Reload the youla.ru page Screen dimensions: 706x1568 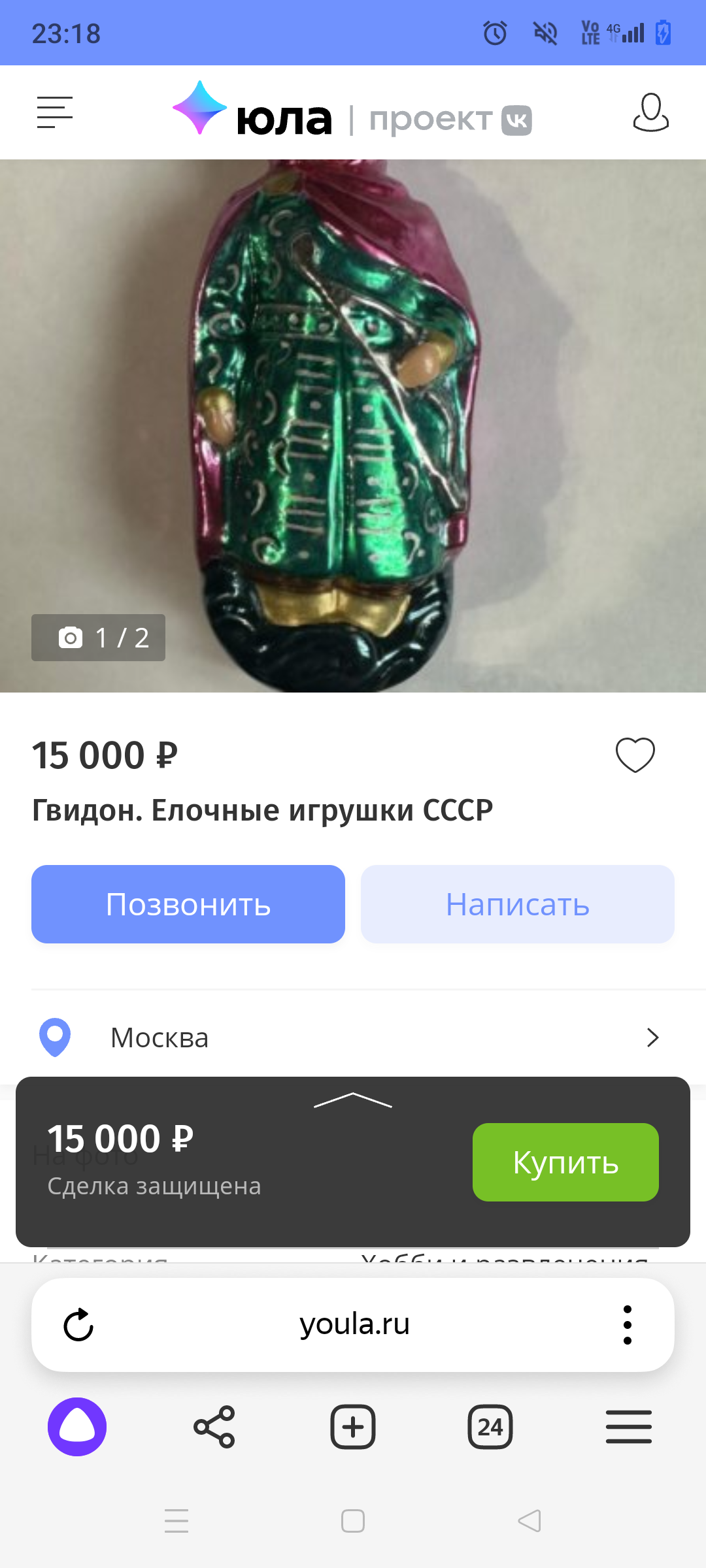[78, 1325]
